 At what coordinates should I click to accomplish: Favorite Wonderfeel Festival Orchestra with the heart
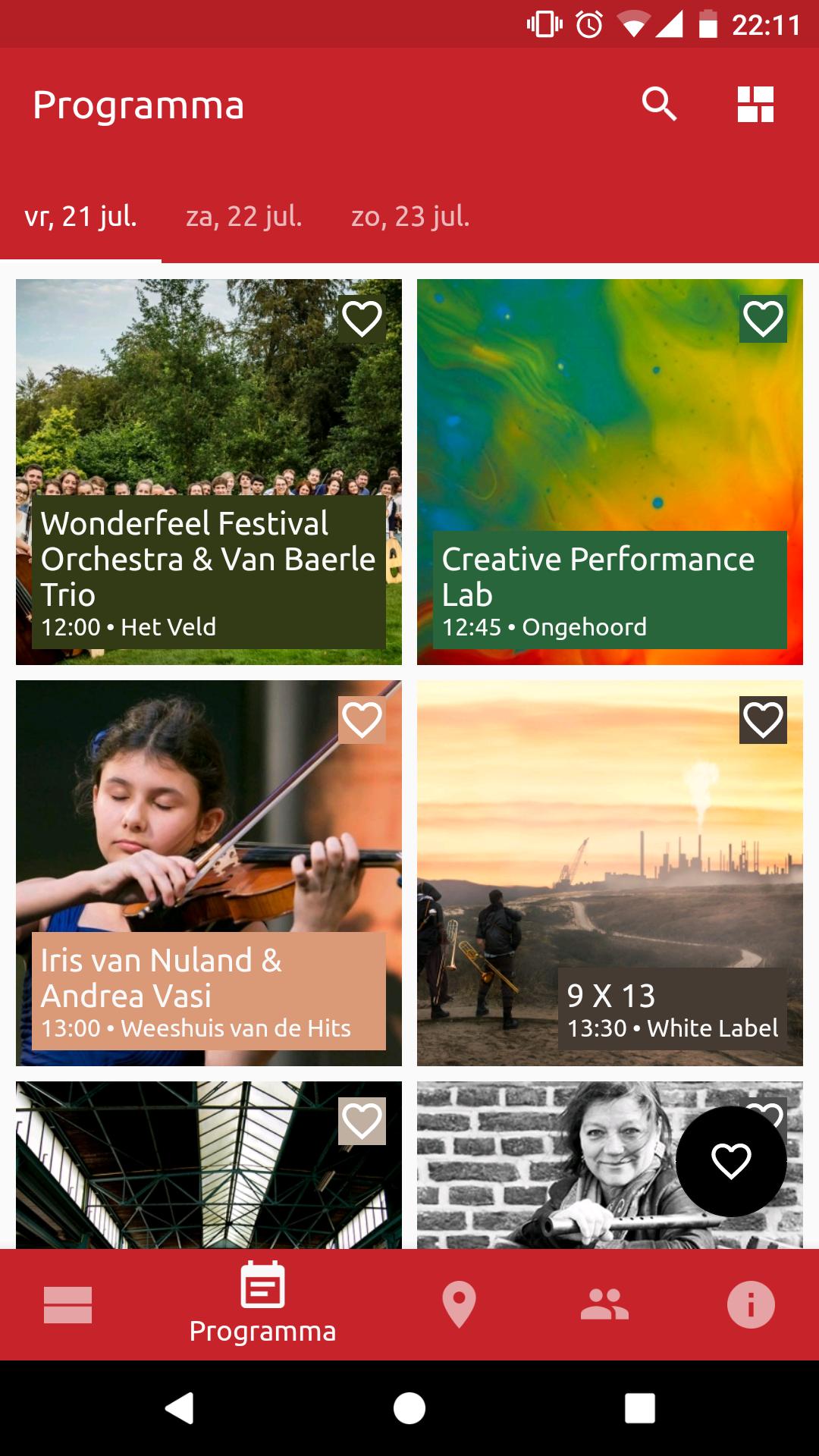362,318
